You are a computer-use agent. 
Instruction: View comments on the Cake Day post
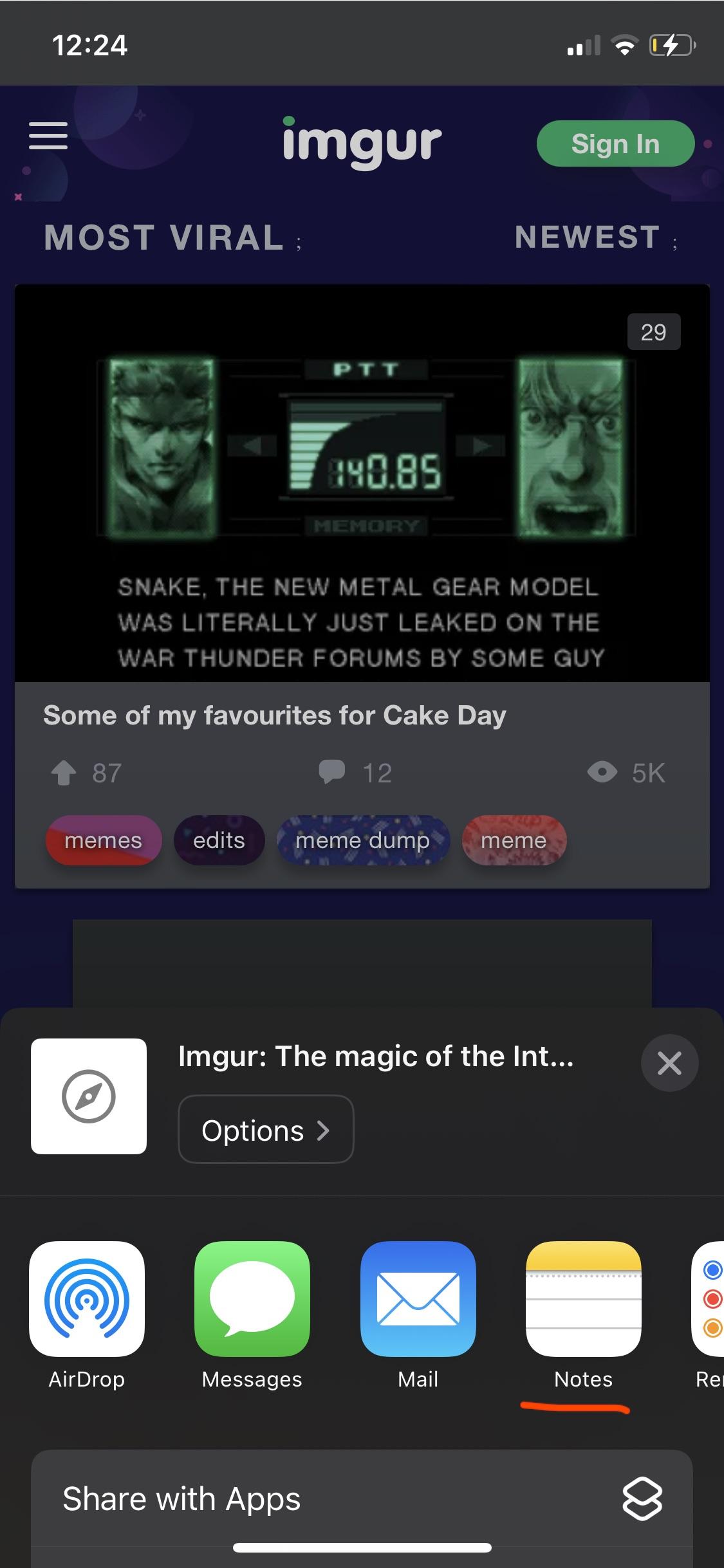[x=332, y=771]
